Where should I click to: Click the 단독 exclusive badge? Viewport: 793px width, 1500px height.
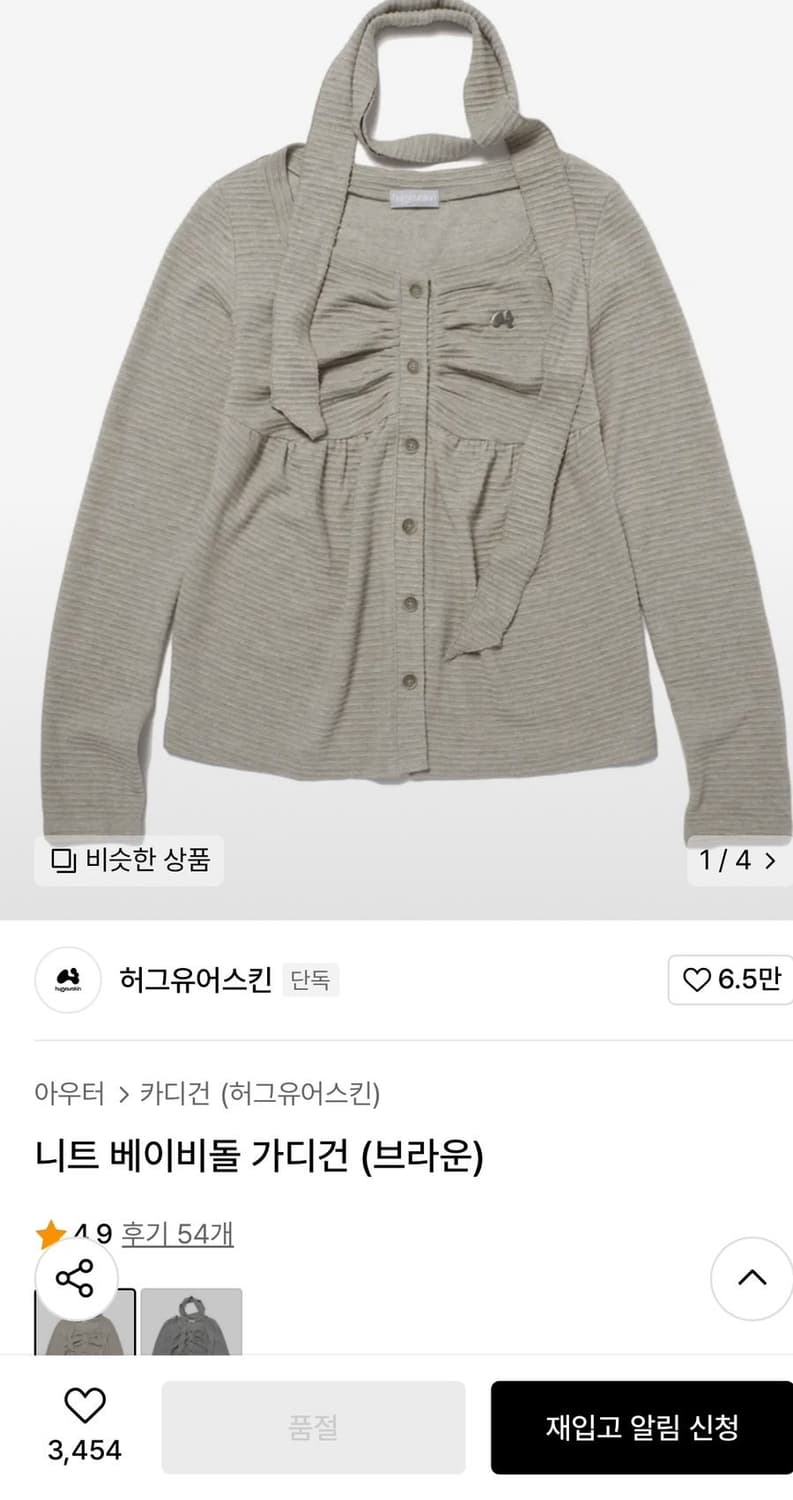pyautogui.click(x=310, y=980)
